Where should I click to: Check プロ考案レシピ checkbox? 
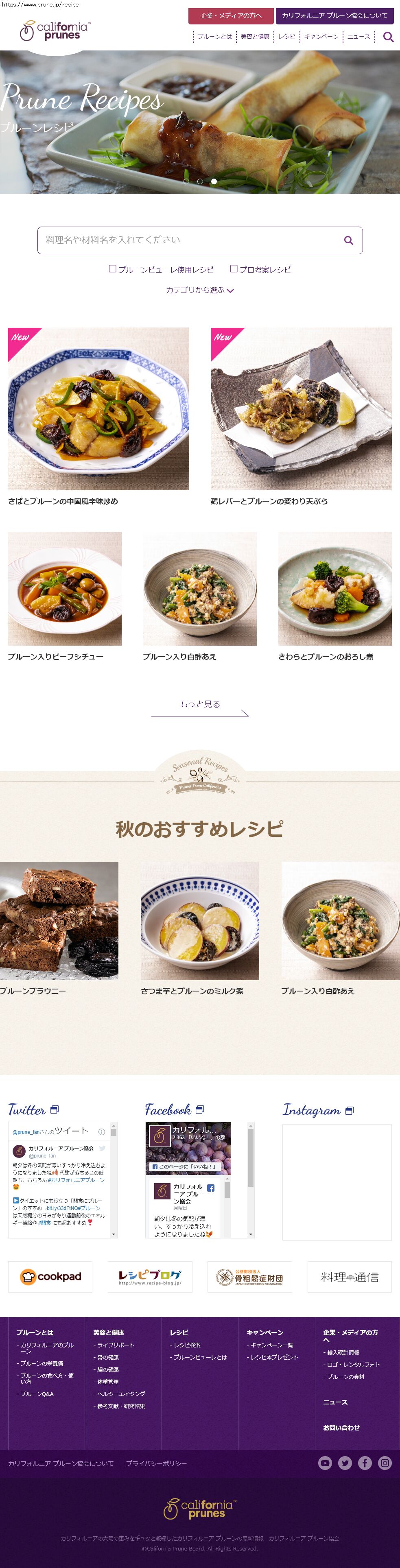click(234, 269)
